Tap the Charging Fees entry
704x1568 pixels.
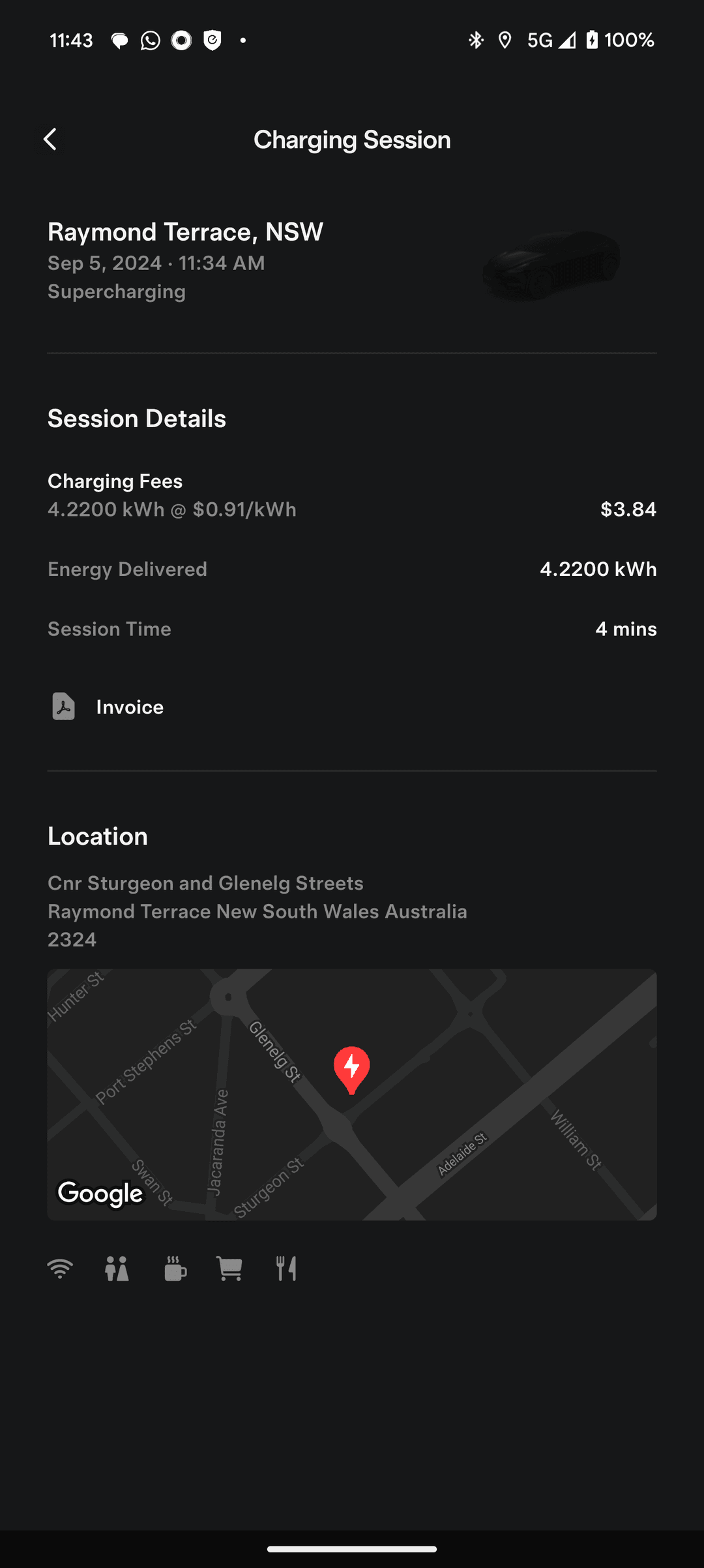[x=172, y=494]
